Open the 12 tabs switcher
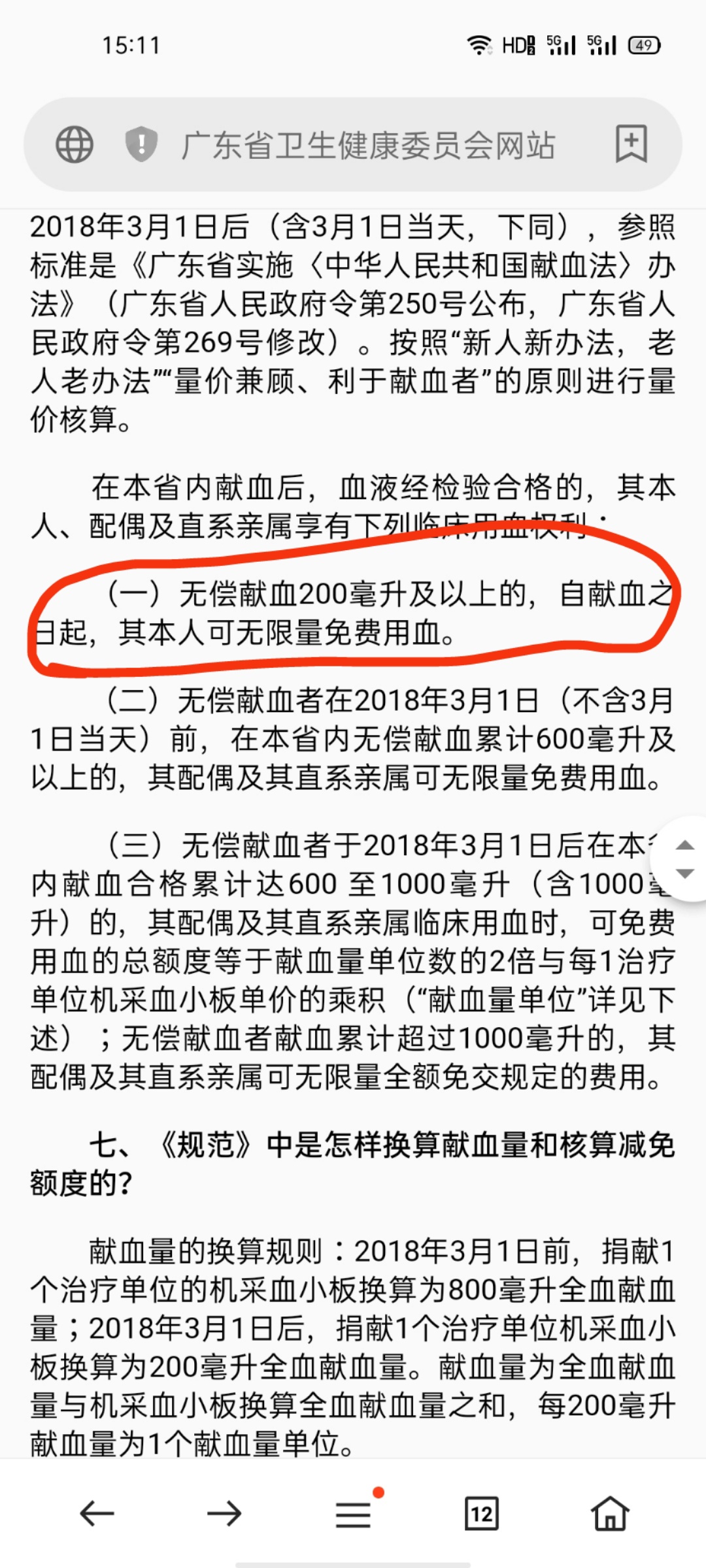706x1568 pixels. point(482,1513)
